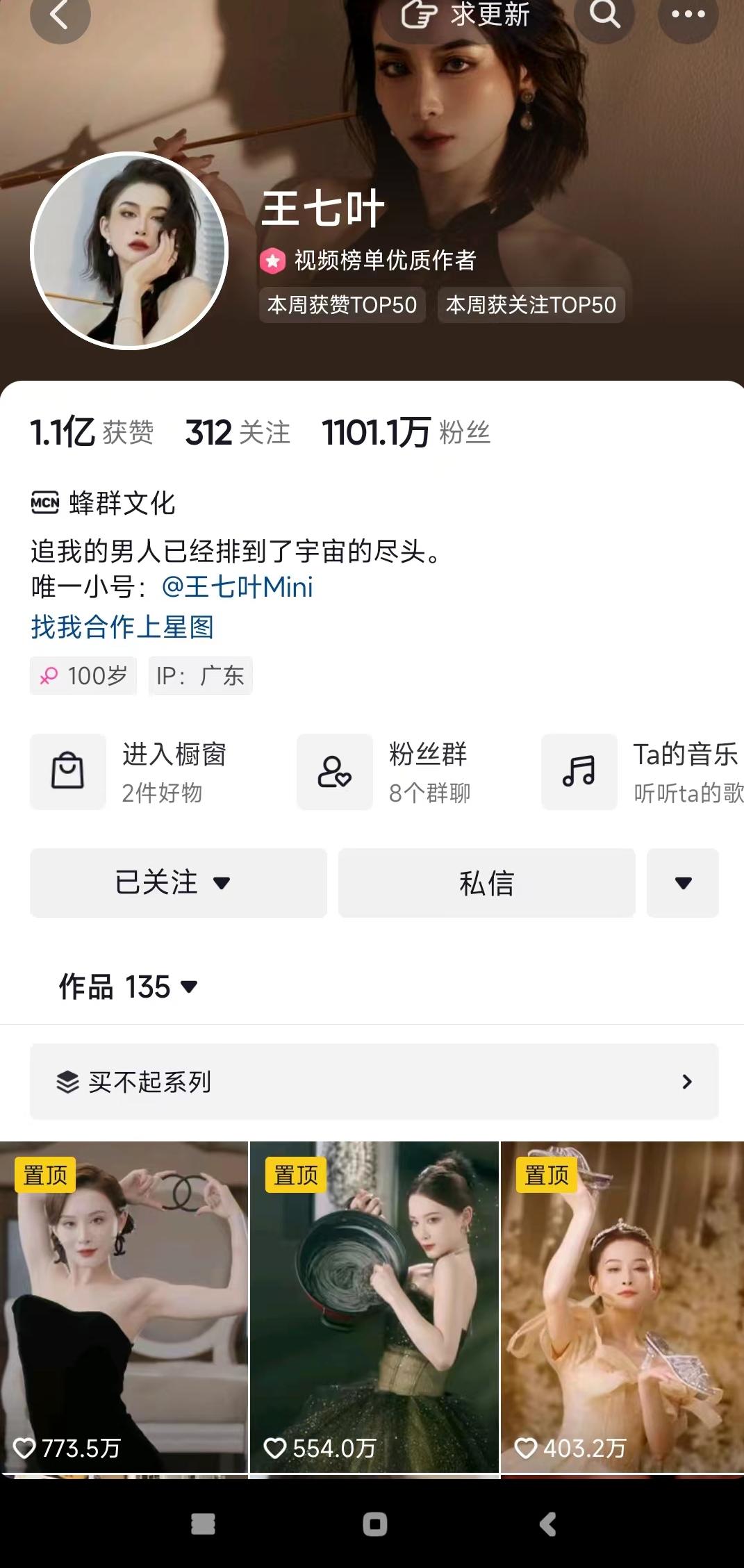The image size is (744, 1568).
Task: Send a 私信 private message
Action: [x=486, y=882]
